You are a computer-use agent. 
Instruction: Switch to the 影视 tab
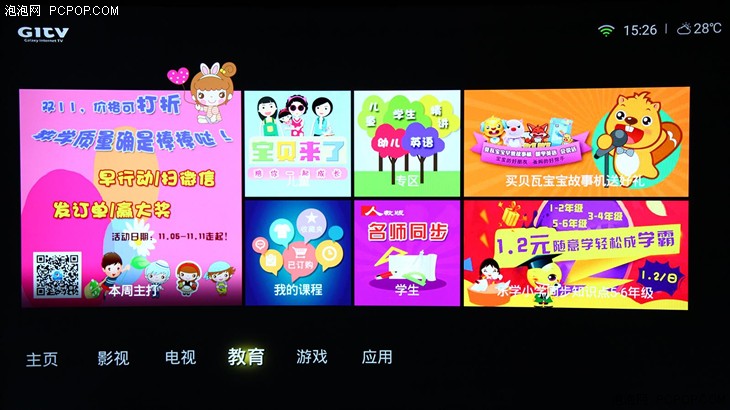pyautogui.click(x=113, y=358)
